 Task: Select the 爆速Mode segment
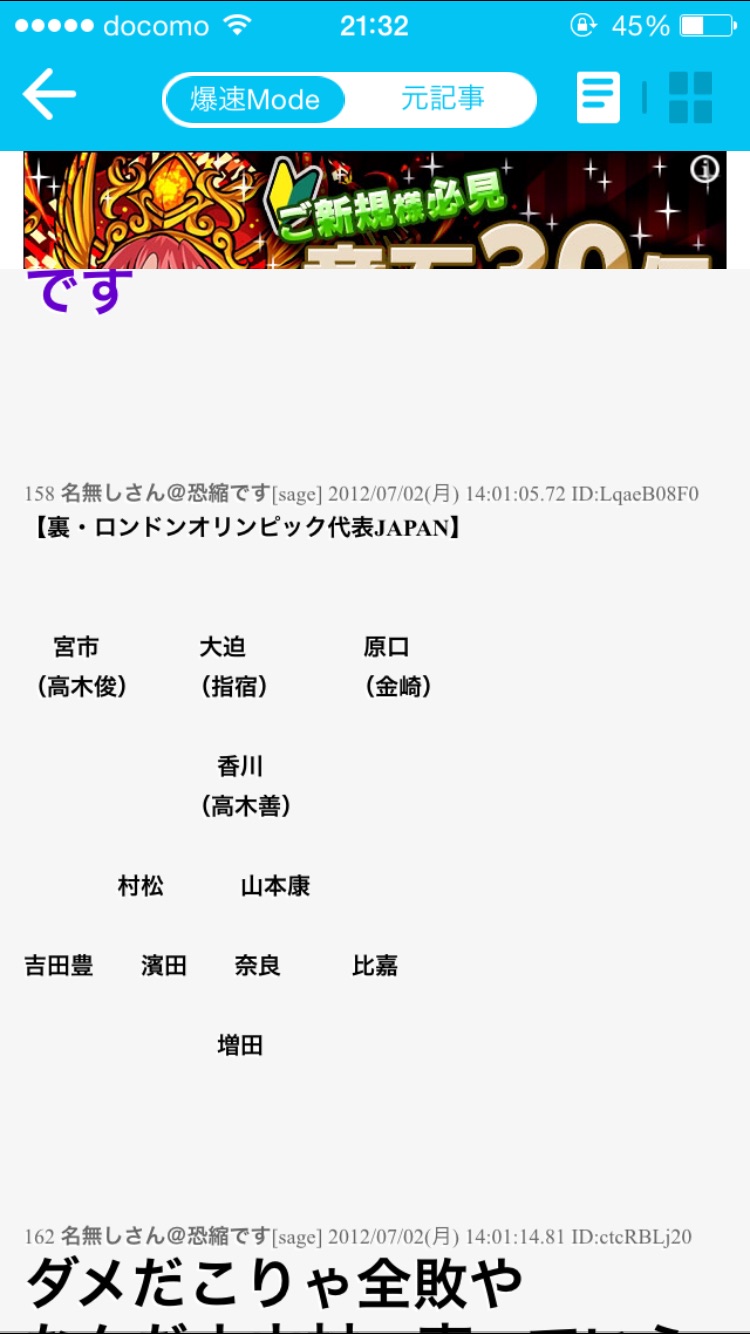point(255,100)
